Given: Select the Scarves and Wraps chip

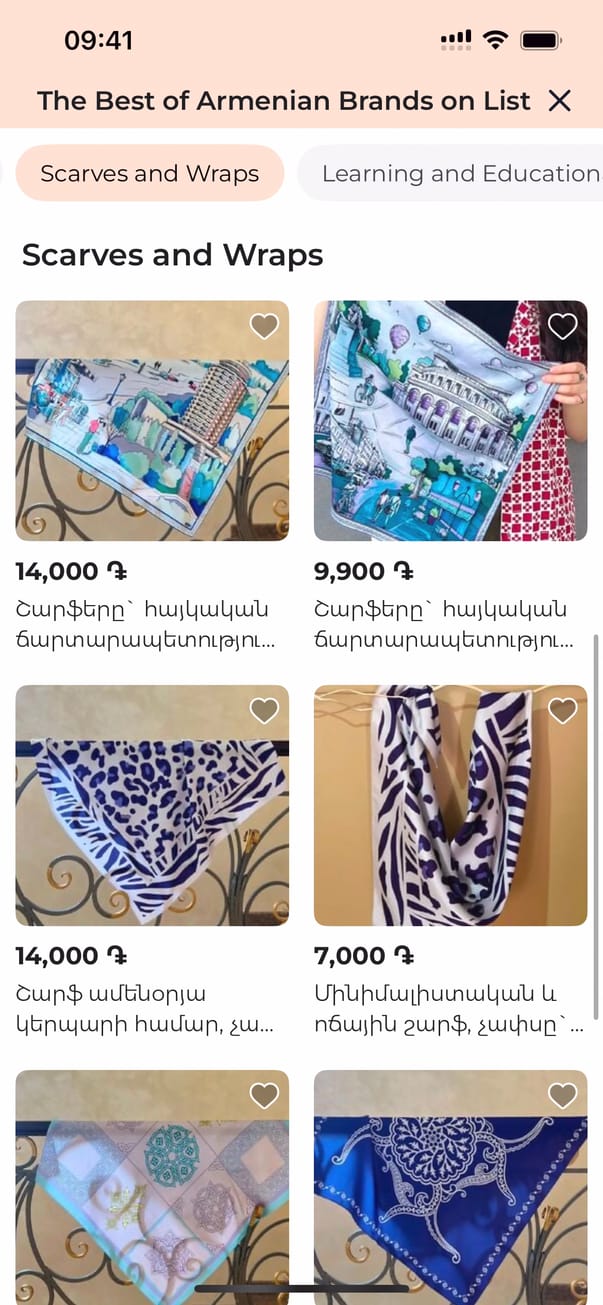Looking at the screenshot, I should point(150,173).
